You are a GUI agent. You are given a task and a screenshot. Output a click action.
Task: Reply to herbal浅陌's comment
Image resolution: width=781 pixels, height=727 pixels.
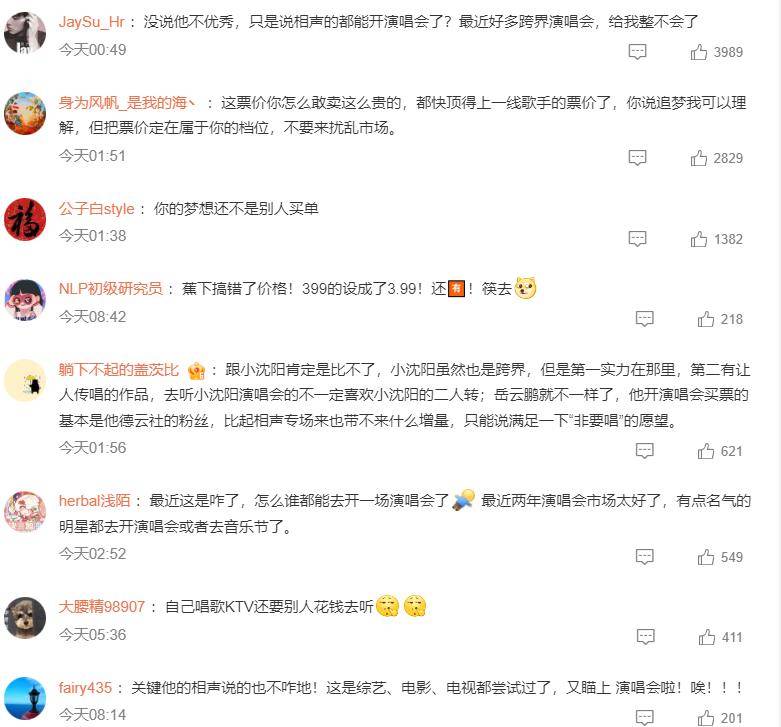point(645,557)
